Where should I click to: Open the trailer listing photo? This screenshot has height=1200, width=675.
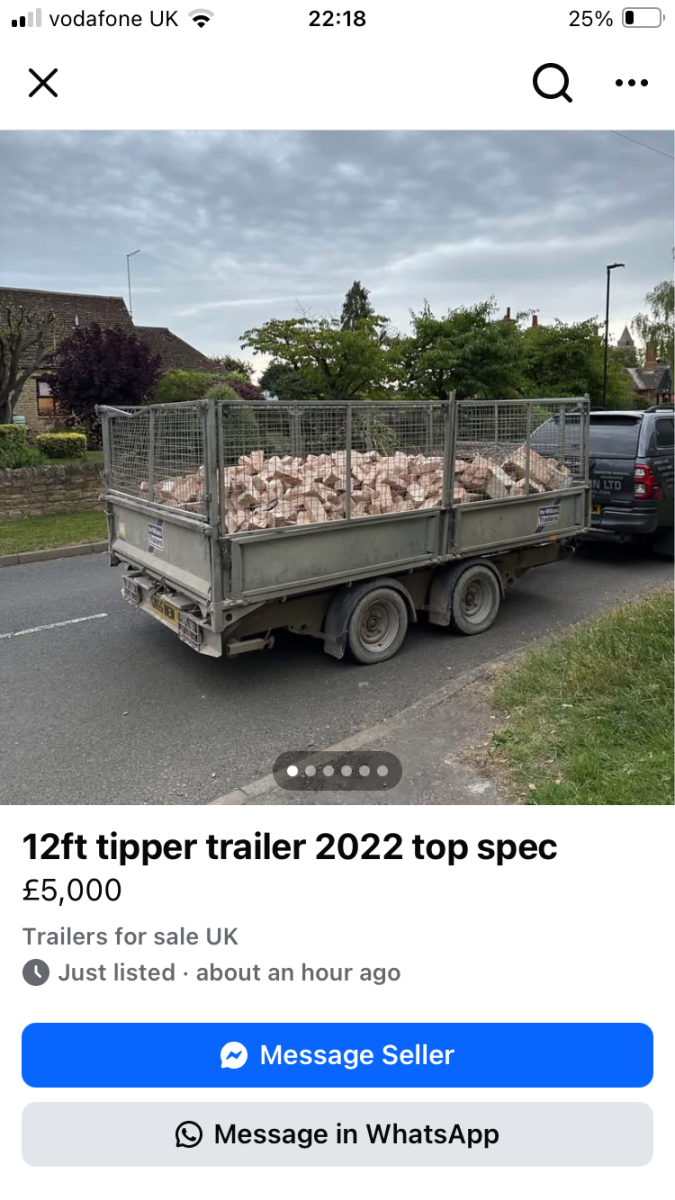pyautogui.click(x=337, y=467)
